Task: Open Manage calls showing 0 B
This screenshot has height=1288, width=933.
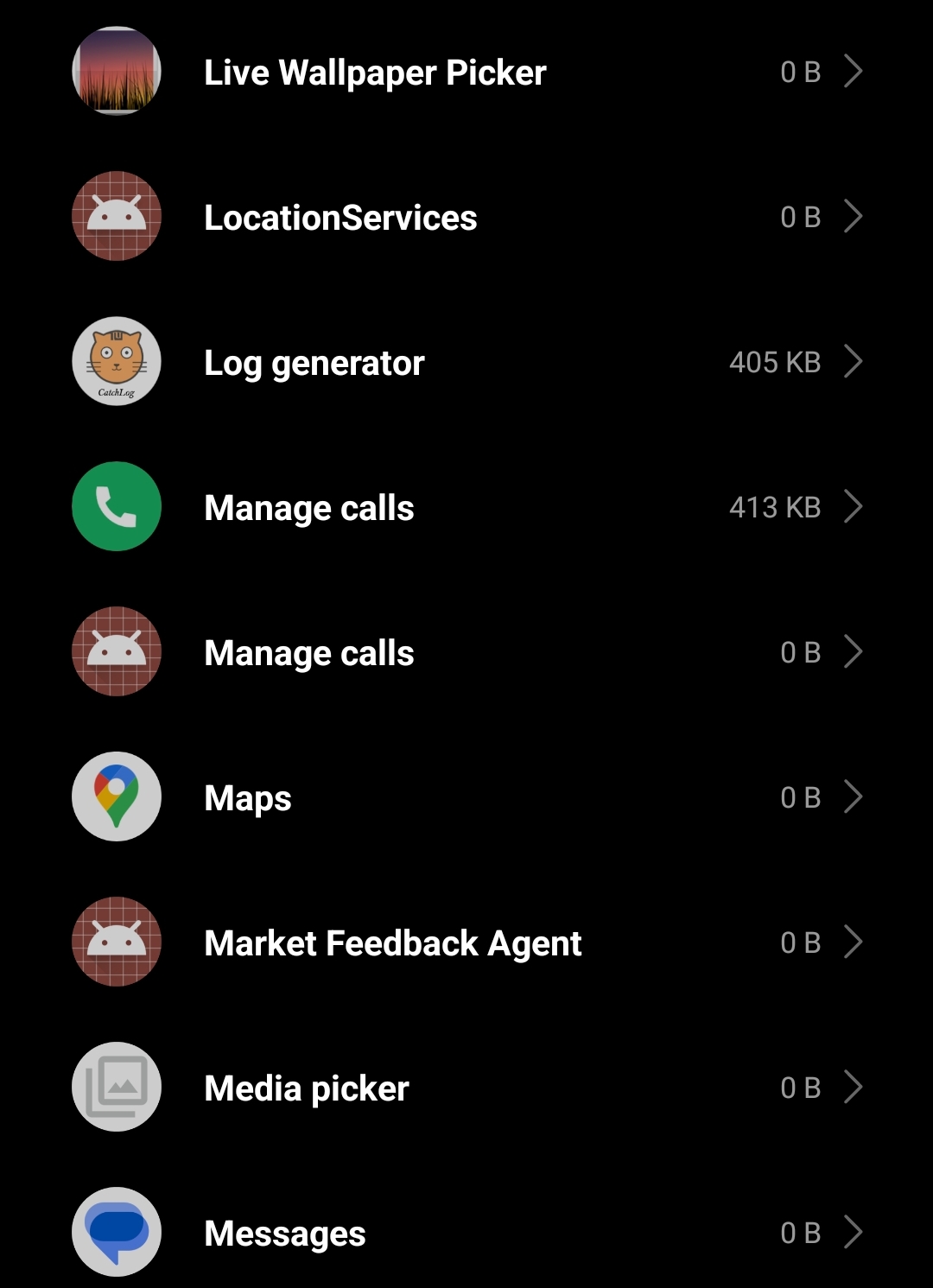Action: pos(466,652)
